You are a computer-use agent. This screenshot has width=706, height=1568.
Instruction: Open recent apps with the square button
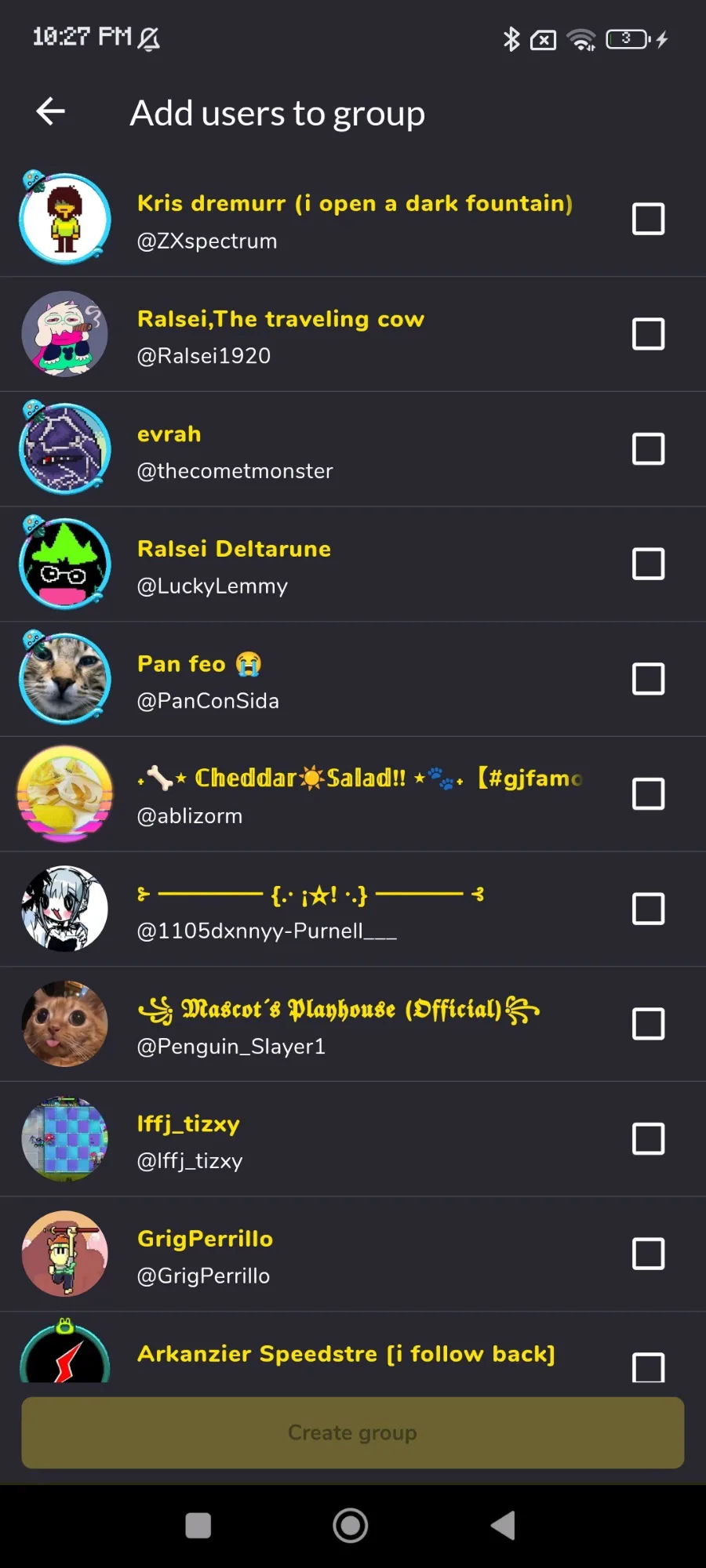(198, 1526)
